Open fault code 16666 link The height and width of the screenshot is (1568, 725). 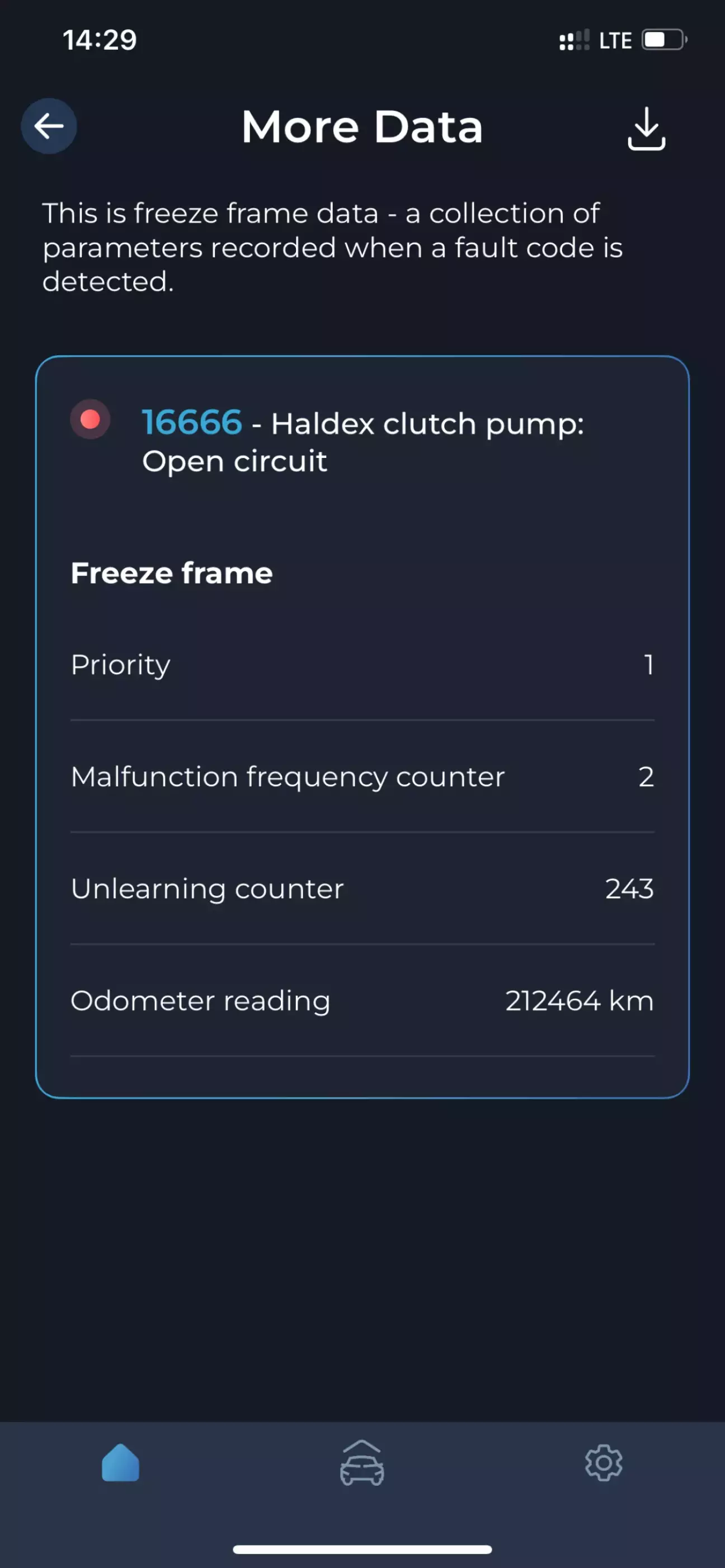192,422
